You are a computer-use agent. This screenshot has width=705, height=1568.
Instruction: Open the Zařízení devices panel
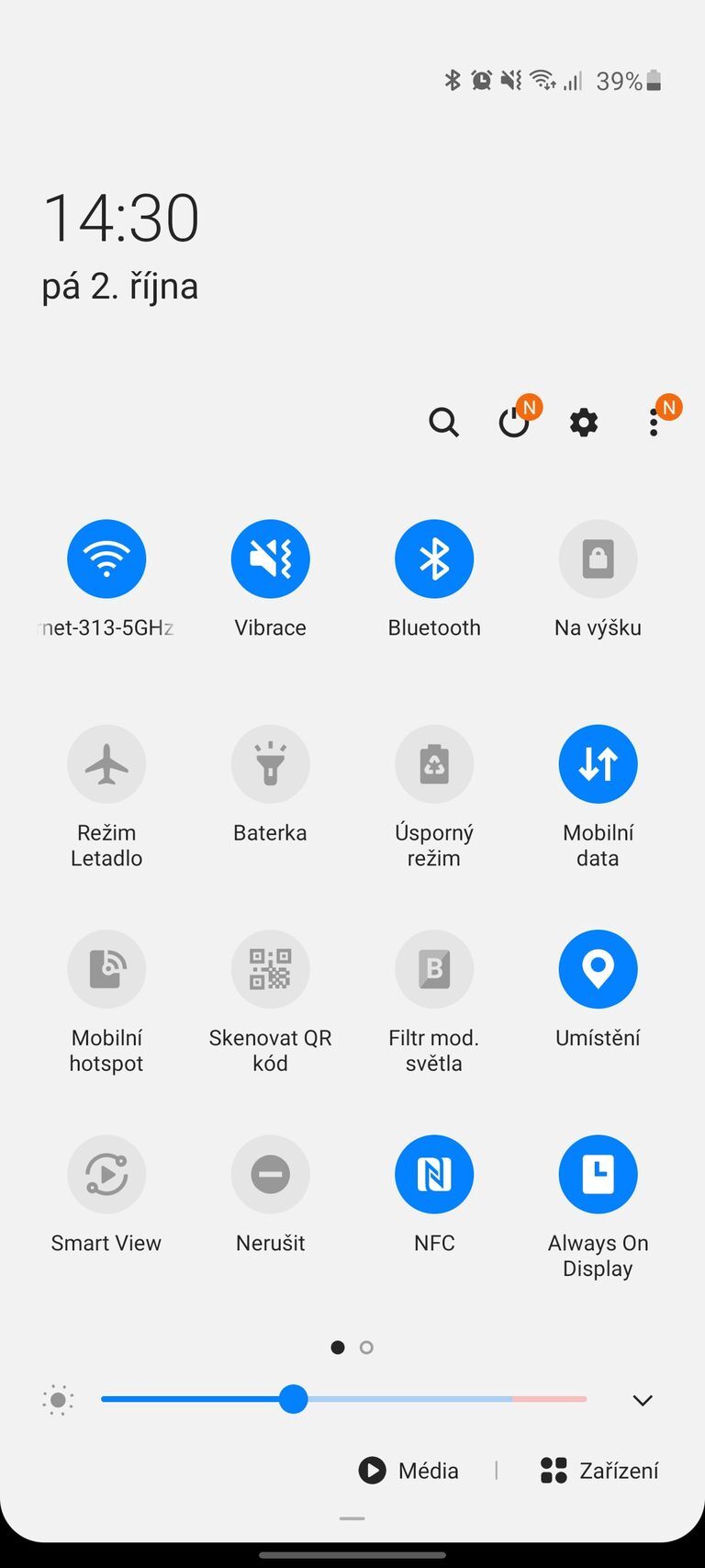click(x=597, y=1470)
